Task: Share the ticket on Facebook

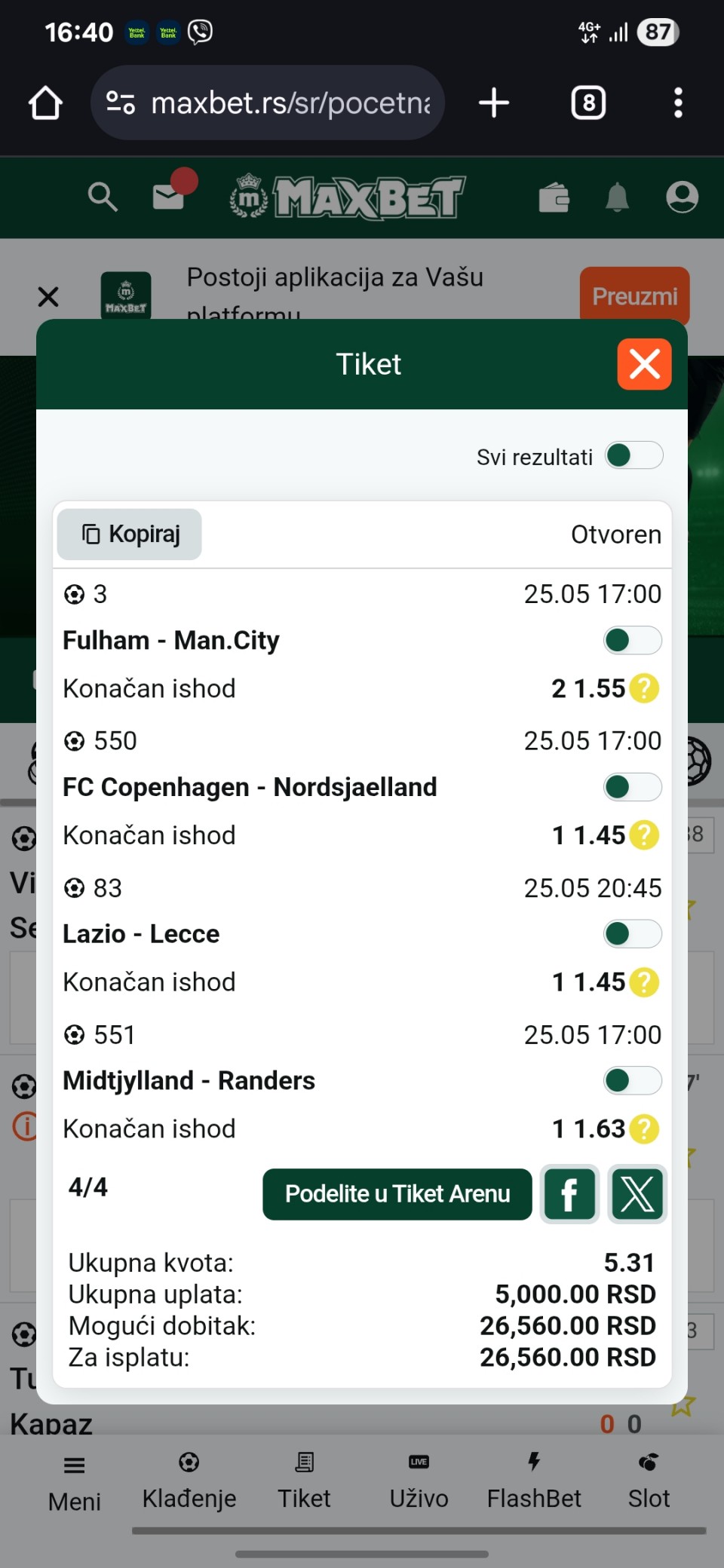Action: 569,1194
